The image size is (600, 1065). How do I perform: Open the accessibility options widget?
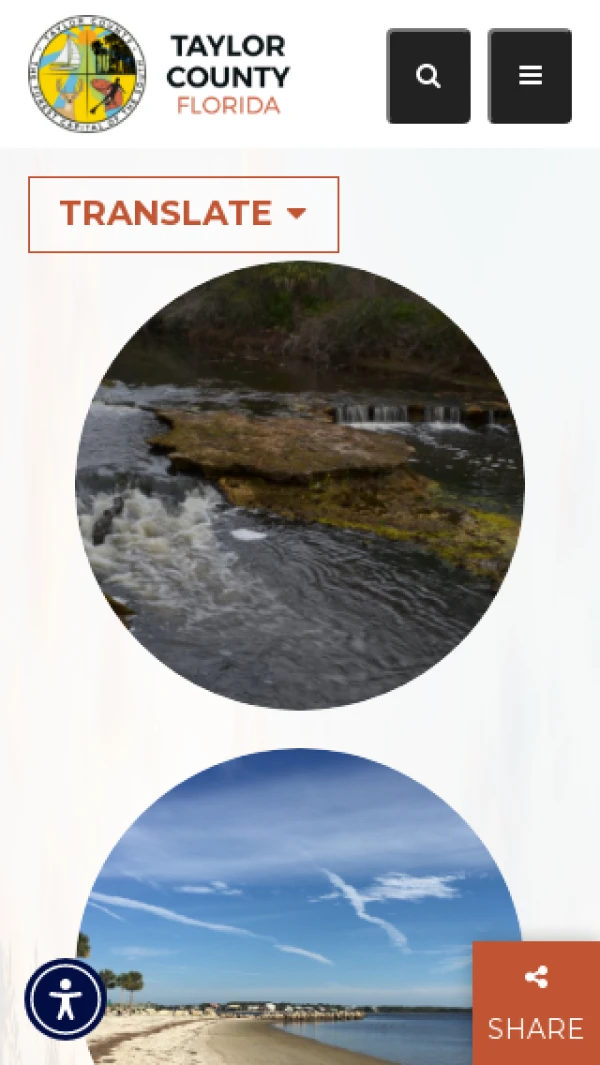[x=66, y=999]
